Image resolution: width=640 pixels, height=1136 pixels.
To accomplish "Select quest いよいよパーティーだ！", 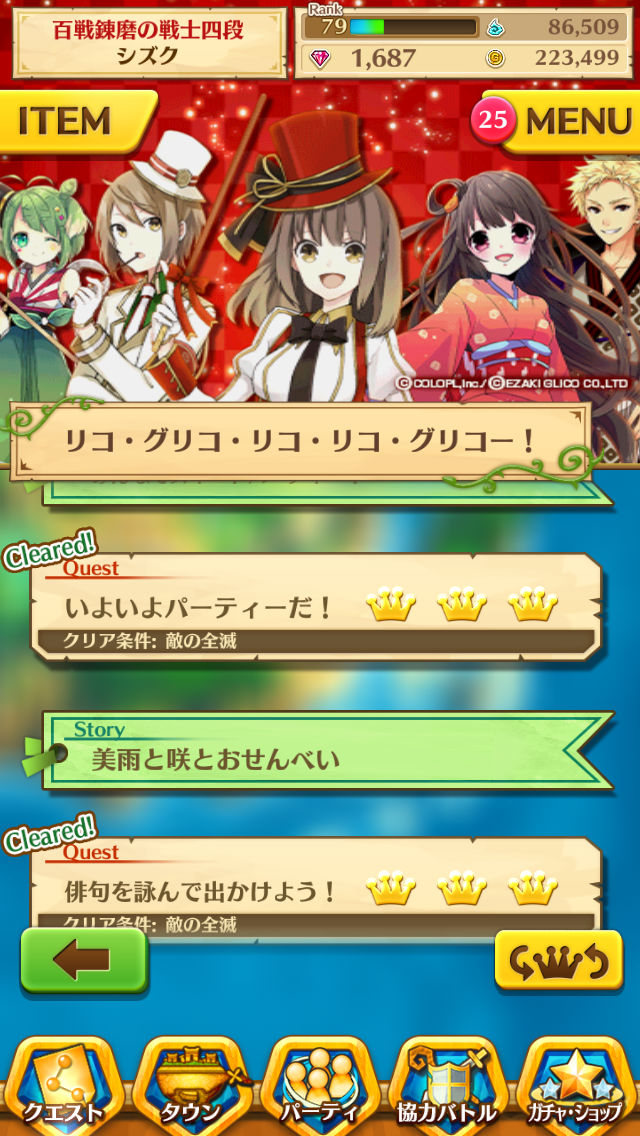I will click(315, 607).
